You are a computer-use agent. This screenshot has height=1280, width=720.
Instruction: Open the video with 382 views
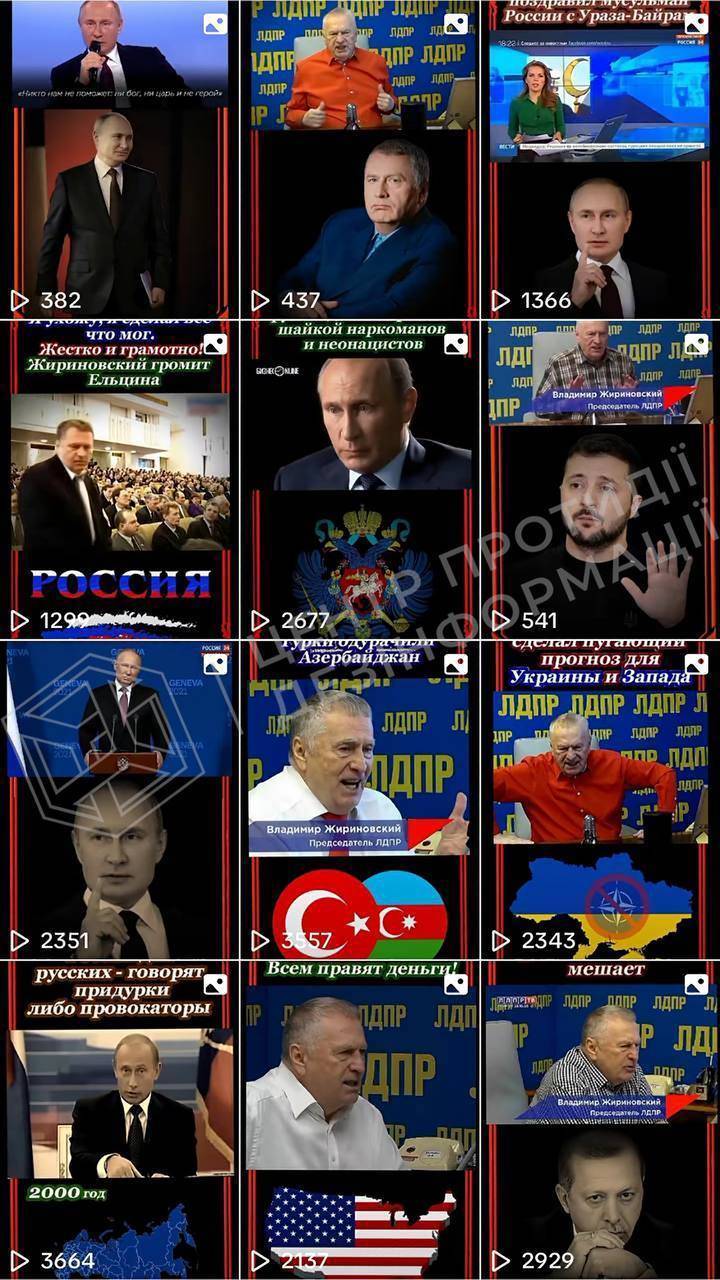(x=120, y=160)
